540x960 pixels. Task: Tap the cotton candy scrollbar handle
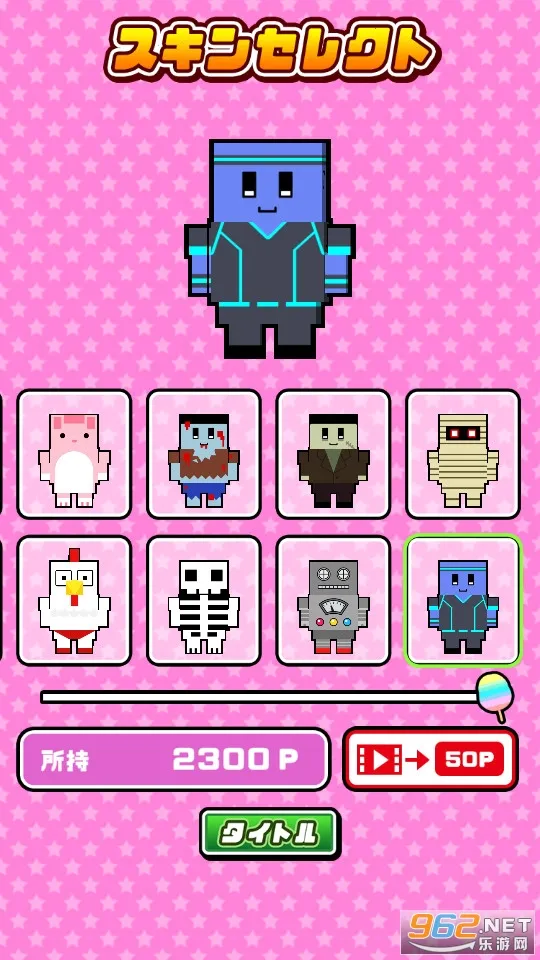[x=495, y=696]
